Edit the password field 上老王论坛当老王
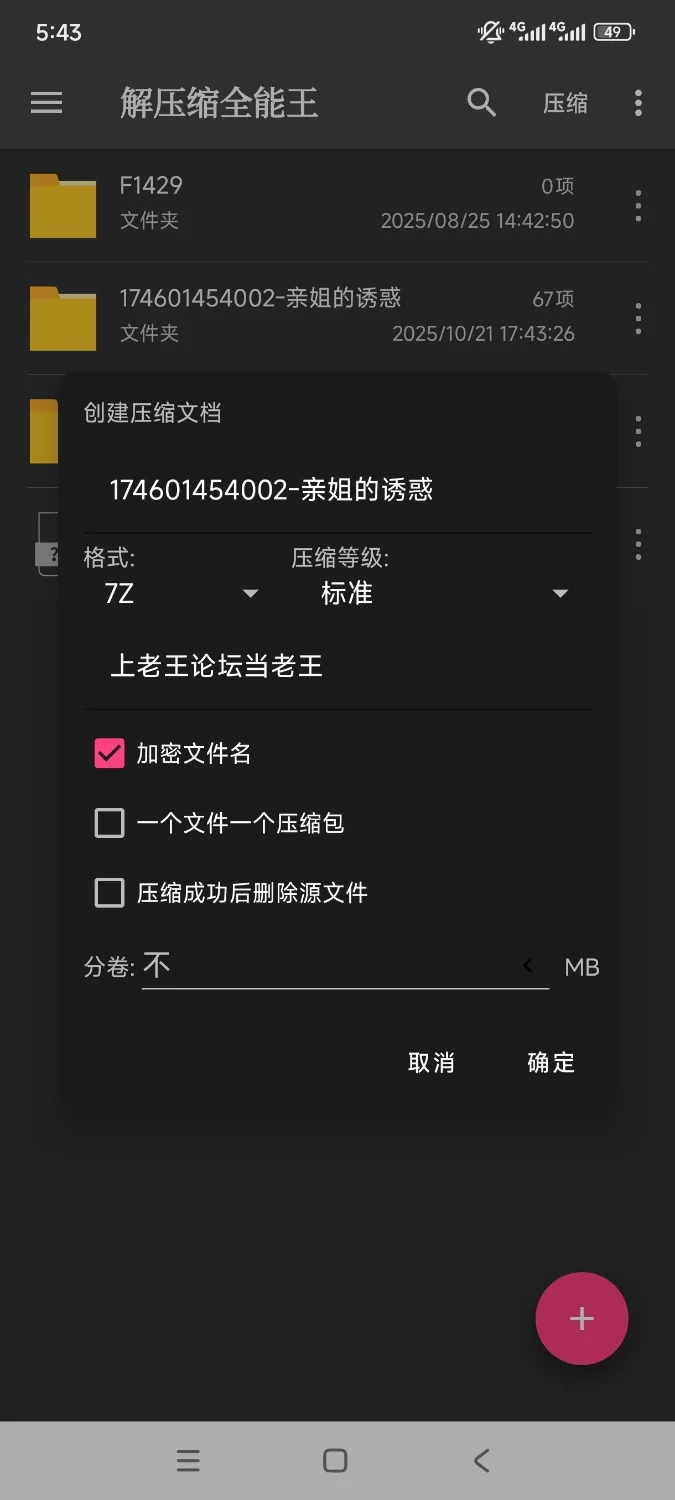The height and width of the screenshot is (1500, 675). (x=336, y=666)
